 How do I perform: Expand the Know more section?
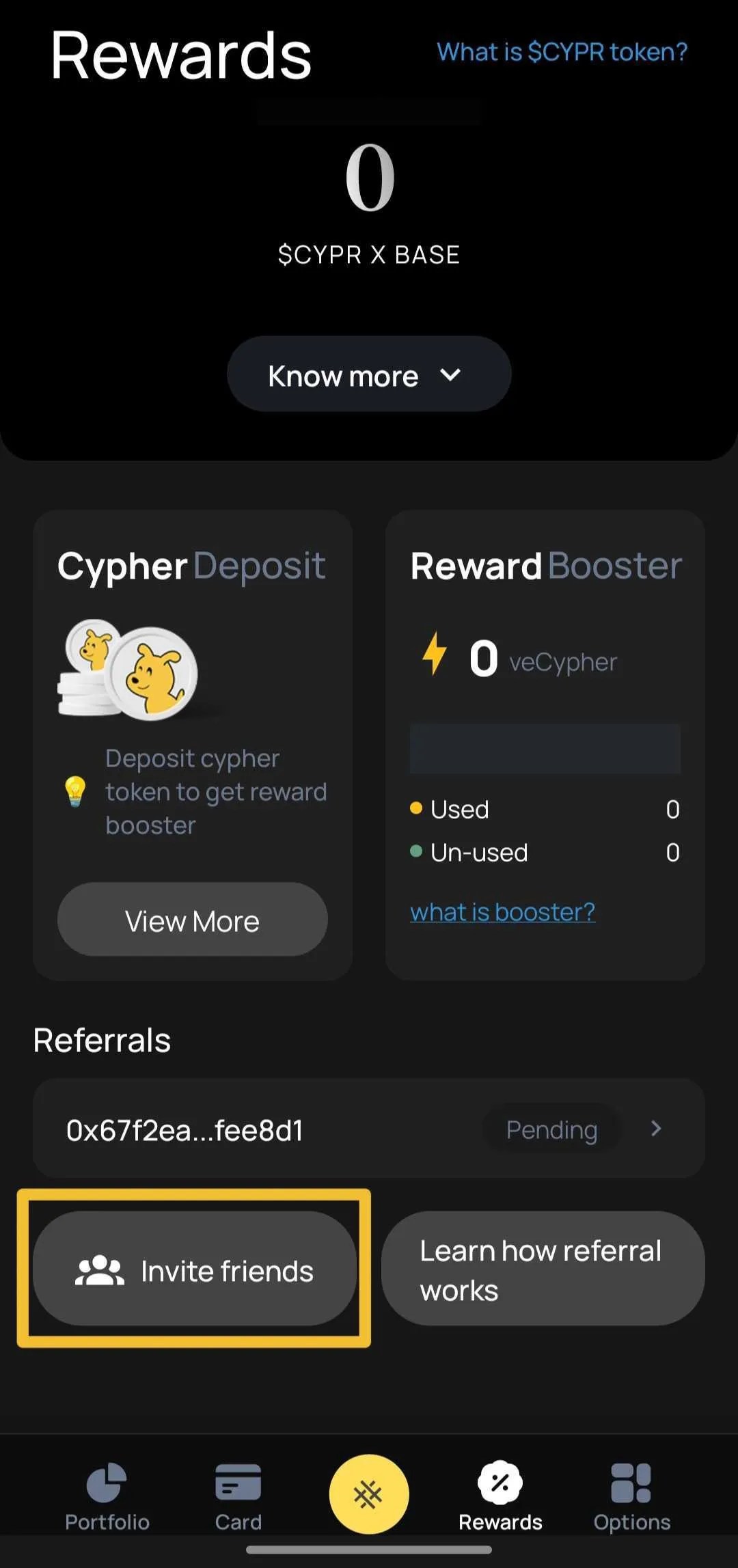[368, 374]
